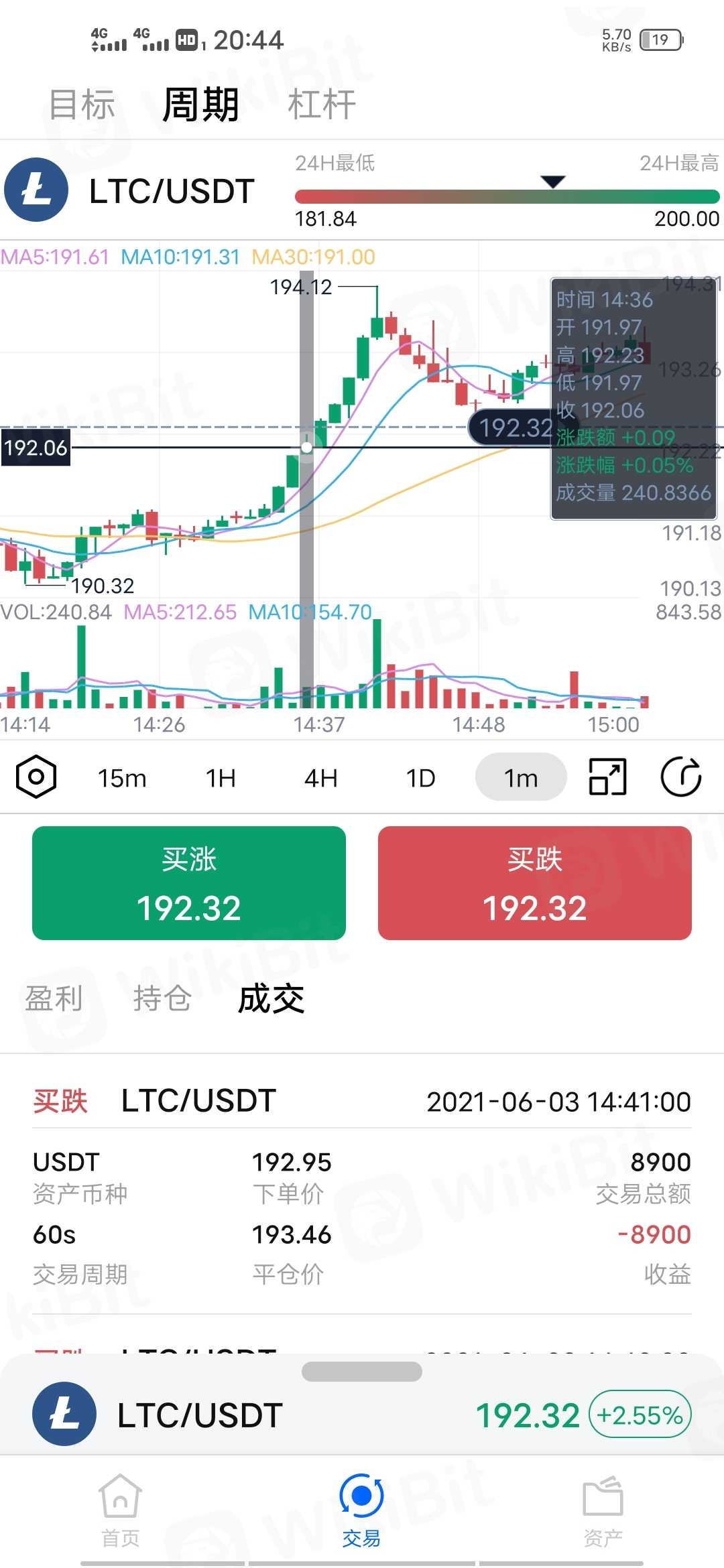
Task: Switch to the 目标 tab
Action: click(x=82, y=105)
